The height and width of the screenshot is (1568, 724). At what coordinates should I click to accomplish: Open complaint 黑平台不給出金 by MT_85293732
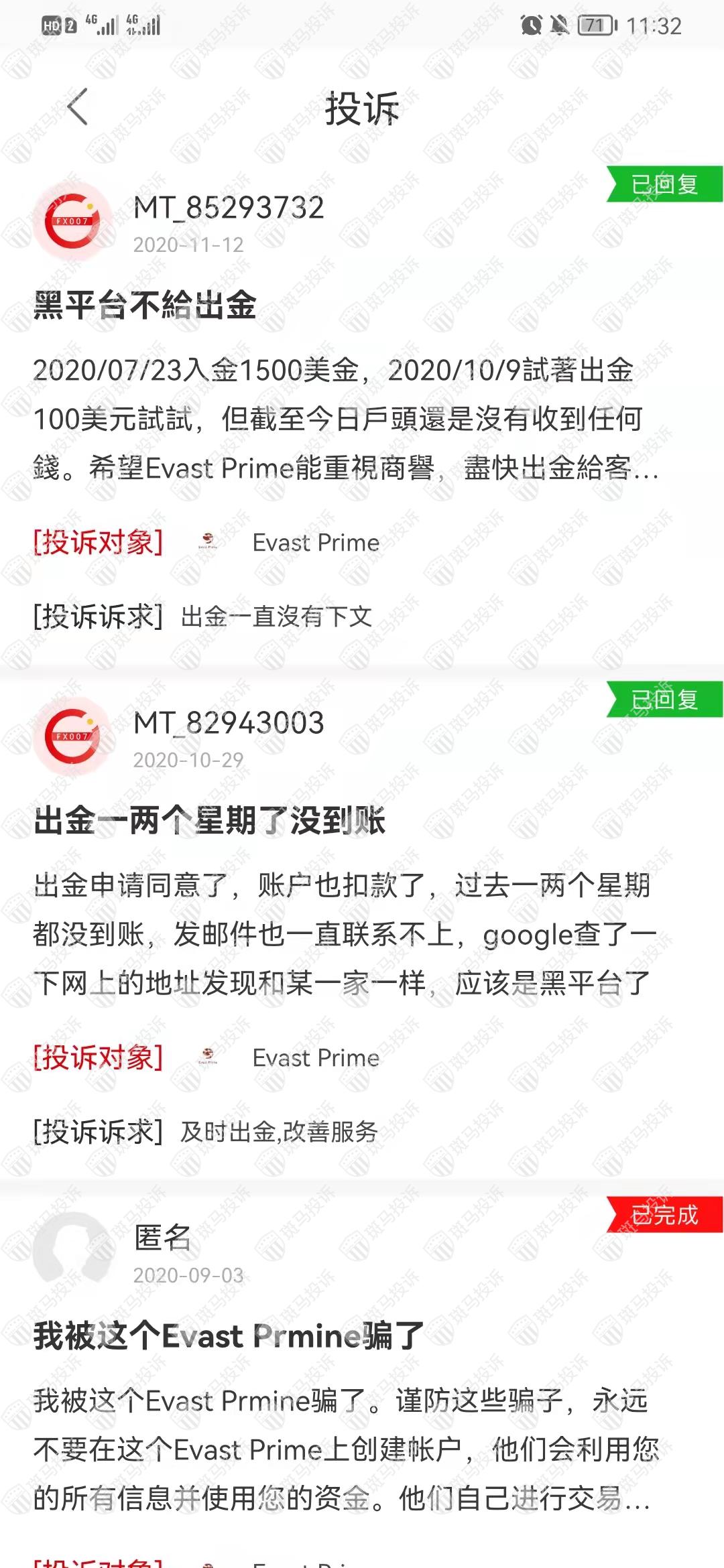tap(145, 306)
